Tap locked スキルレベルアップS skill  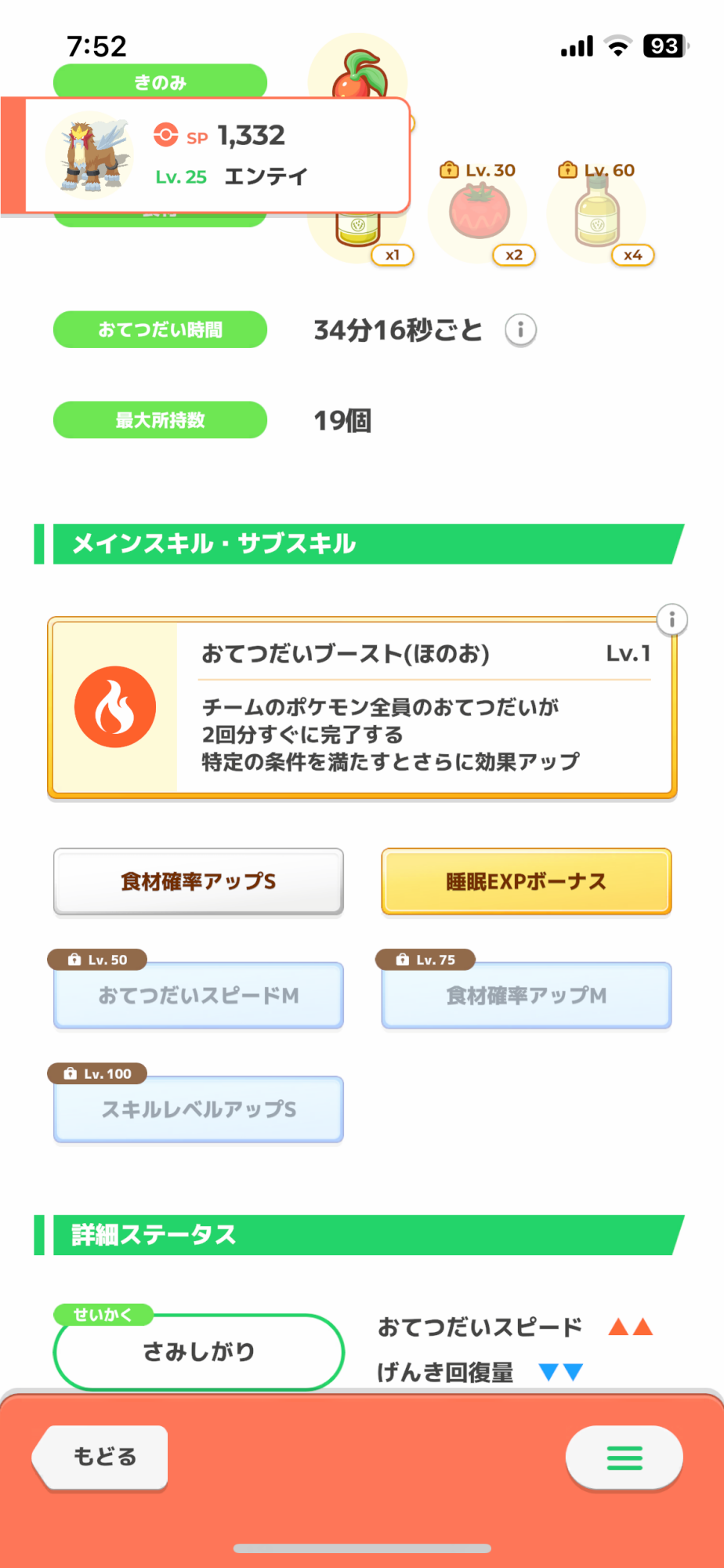pos(198,1109)
